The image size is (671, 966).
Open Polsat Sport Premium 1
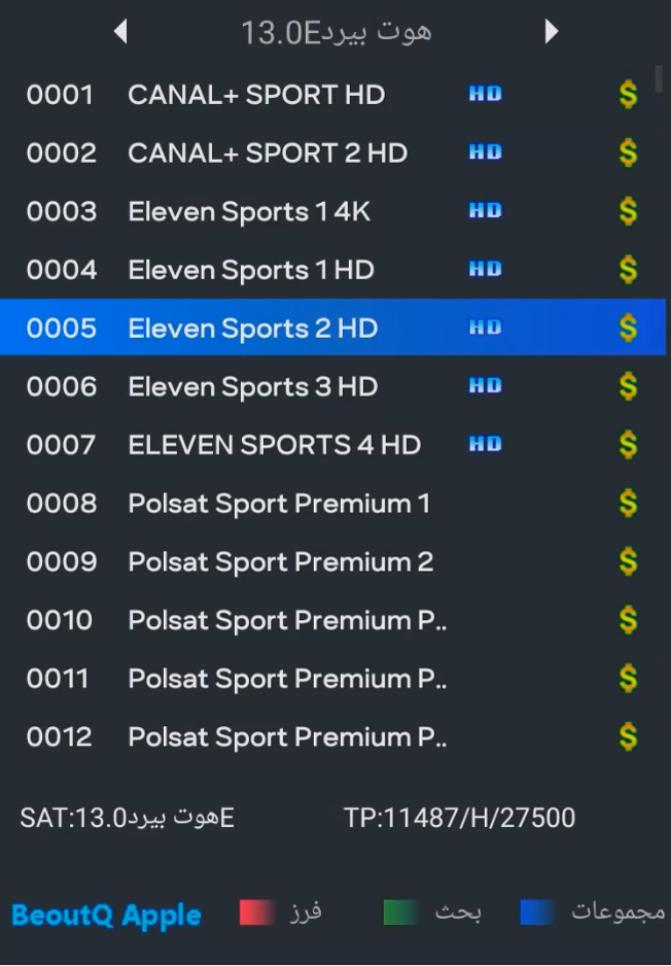click(x=278, y=503)
